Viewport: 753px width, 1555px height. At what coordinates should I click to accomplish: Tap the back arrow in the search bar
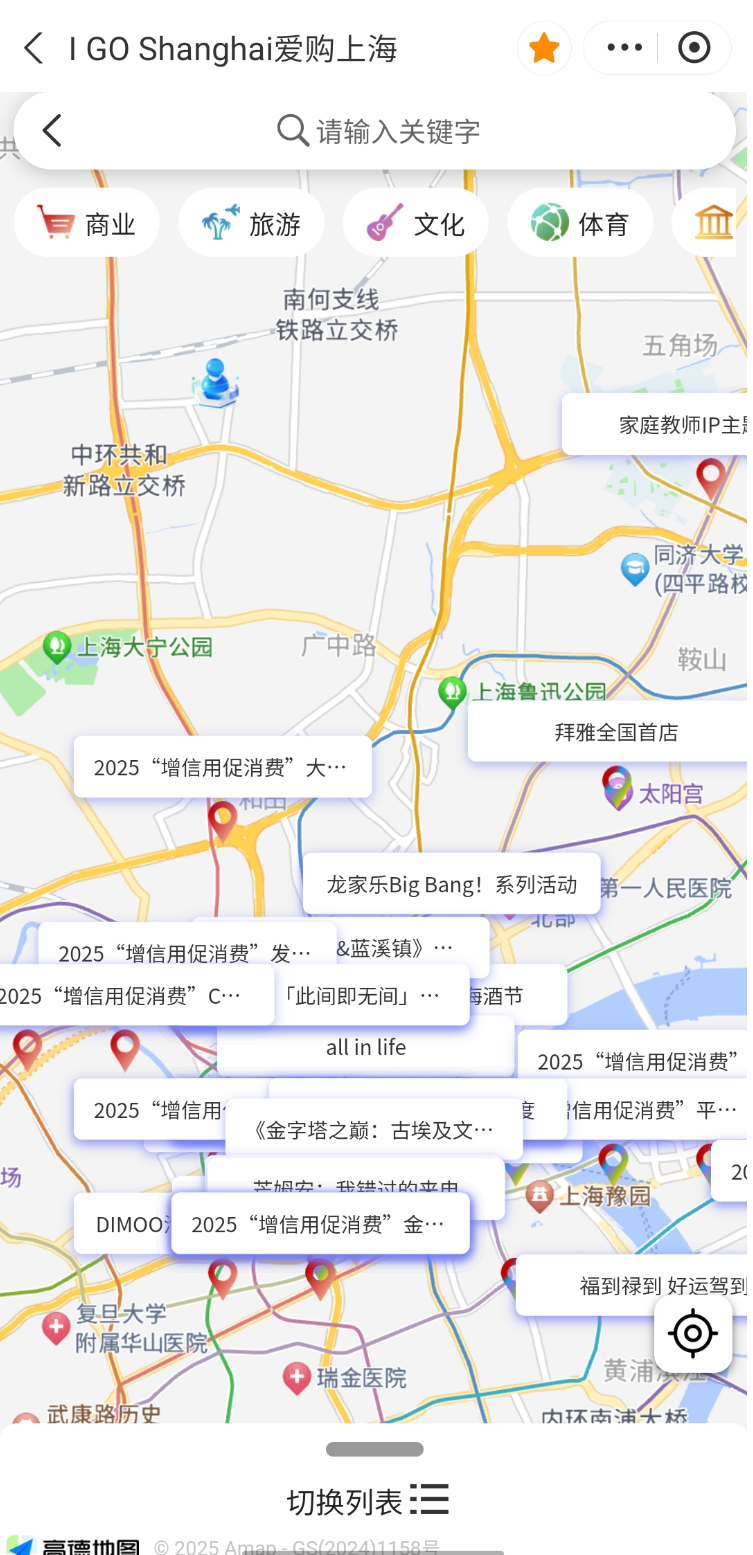pos(52,130)
